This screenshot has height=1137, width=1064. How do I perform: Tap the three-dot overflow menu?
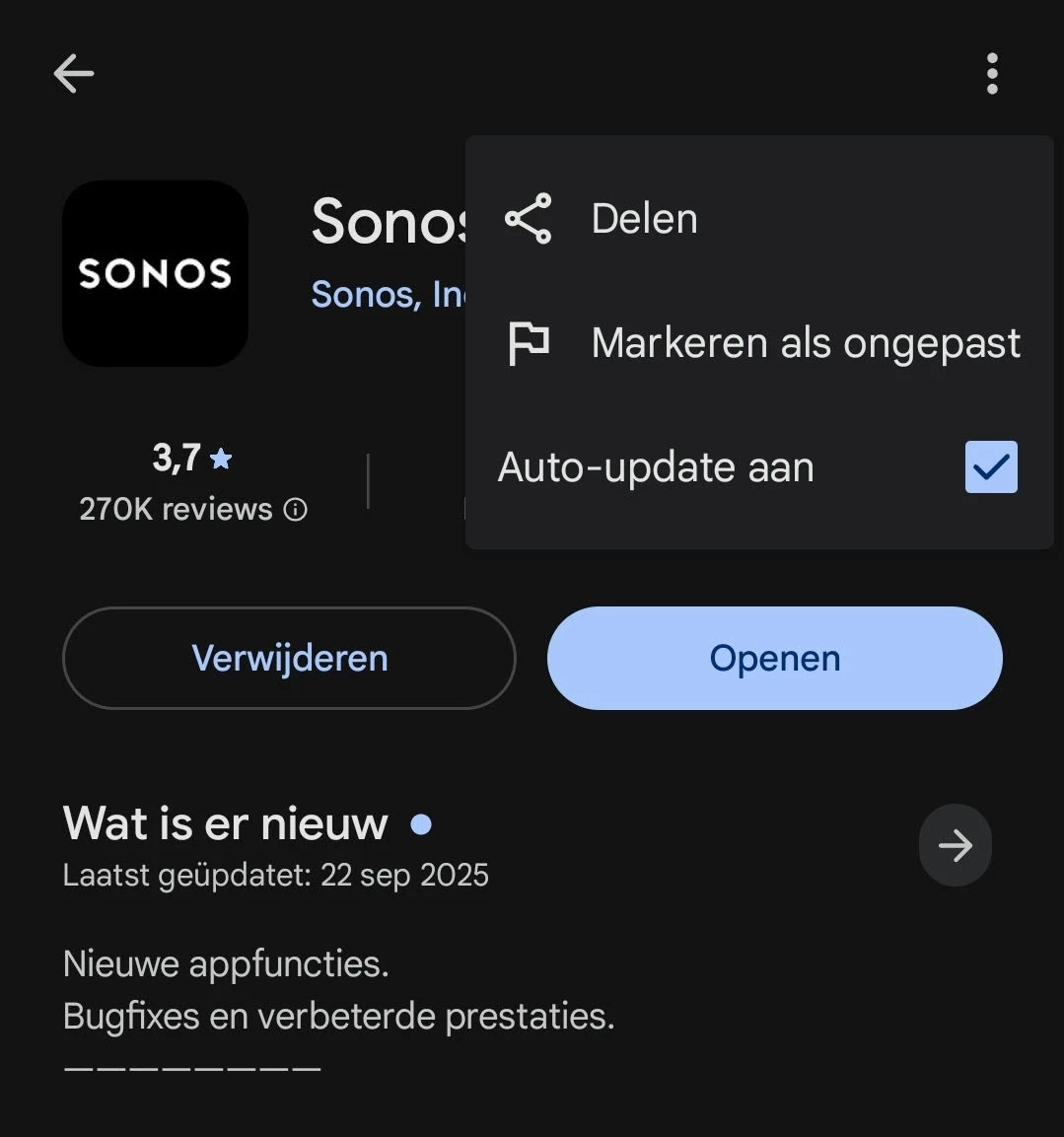(x=992, y=74)
